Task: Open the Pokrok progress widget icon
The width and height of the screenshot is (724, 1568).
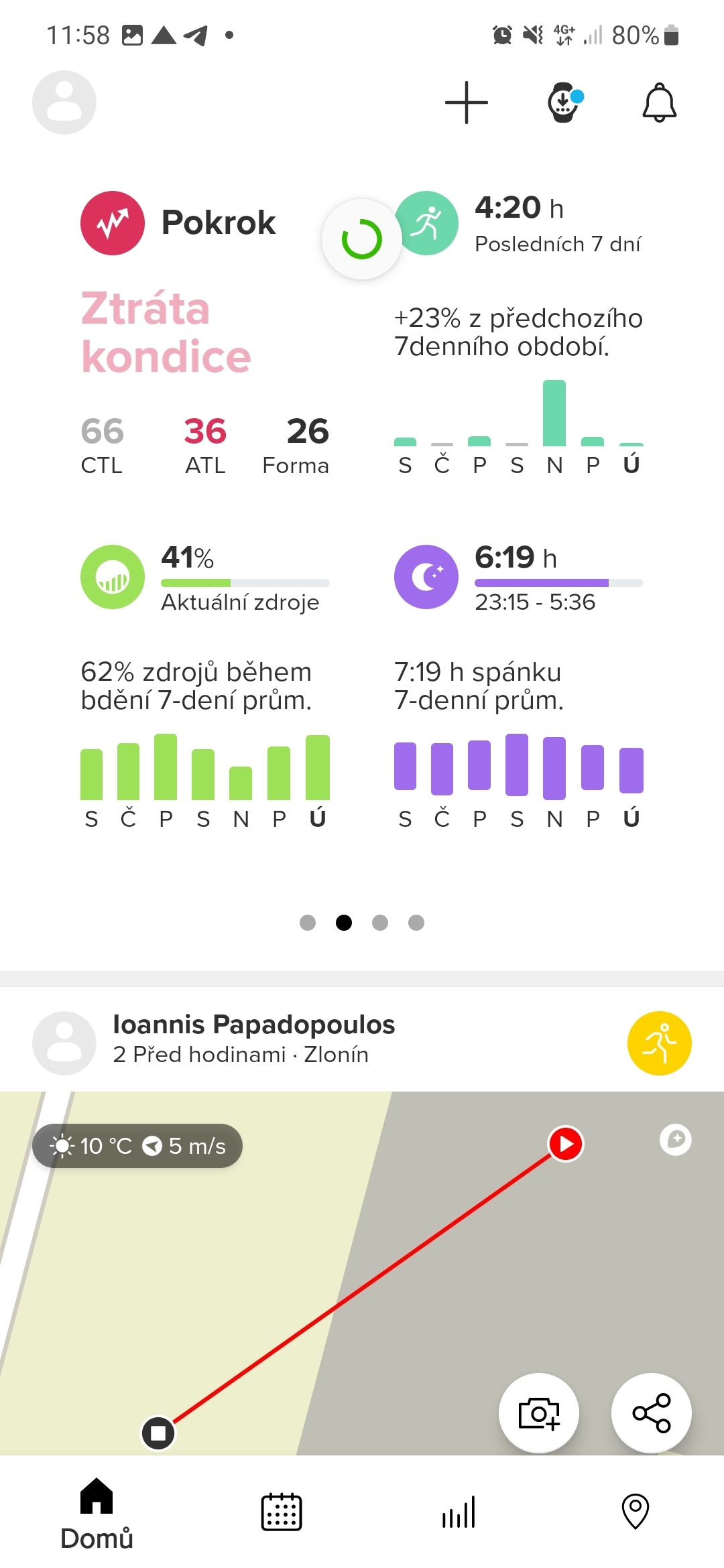Action: (113, 222)
